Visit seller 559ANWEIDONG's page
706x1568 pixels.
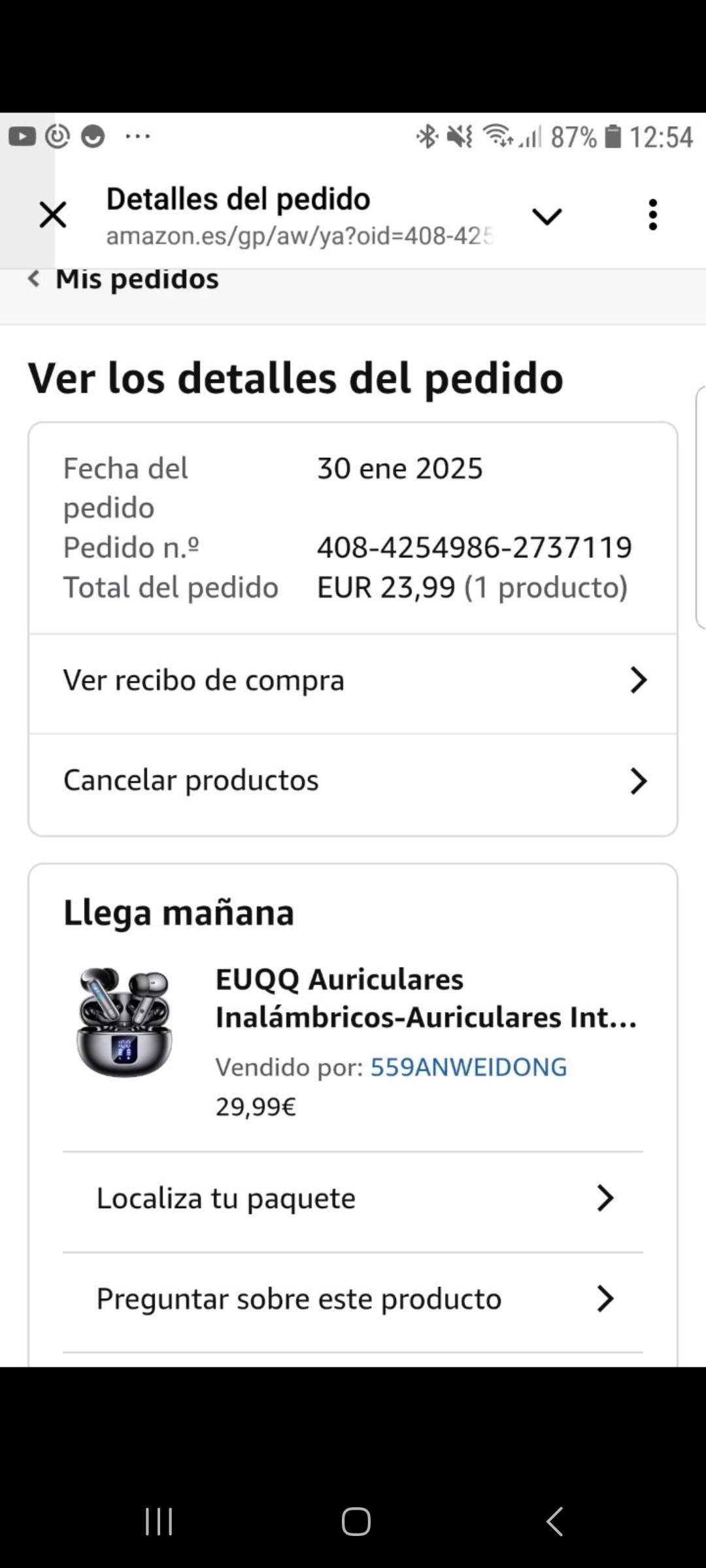point(469,1067)
